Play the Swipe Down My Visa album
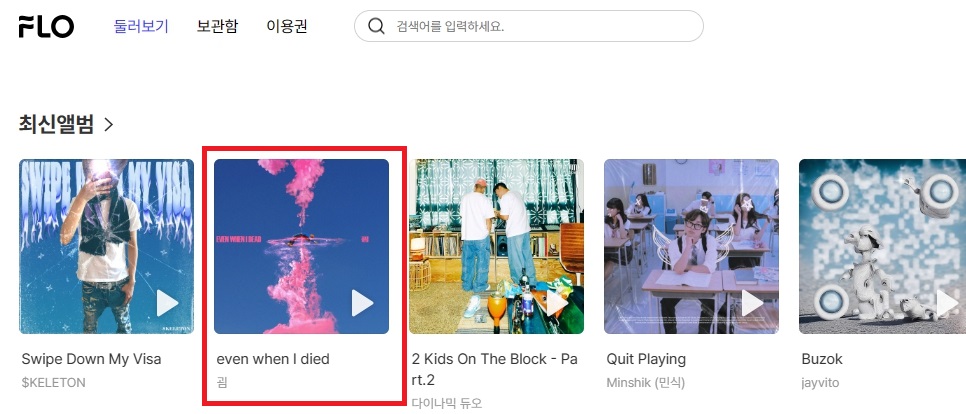The width and height of the screenshot is (966, 414). tap(167, 304)
